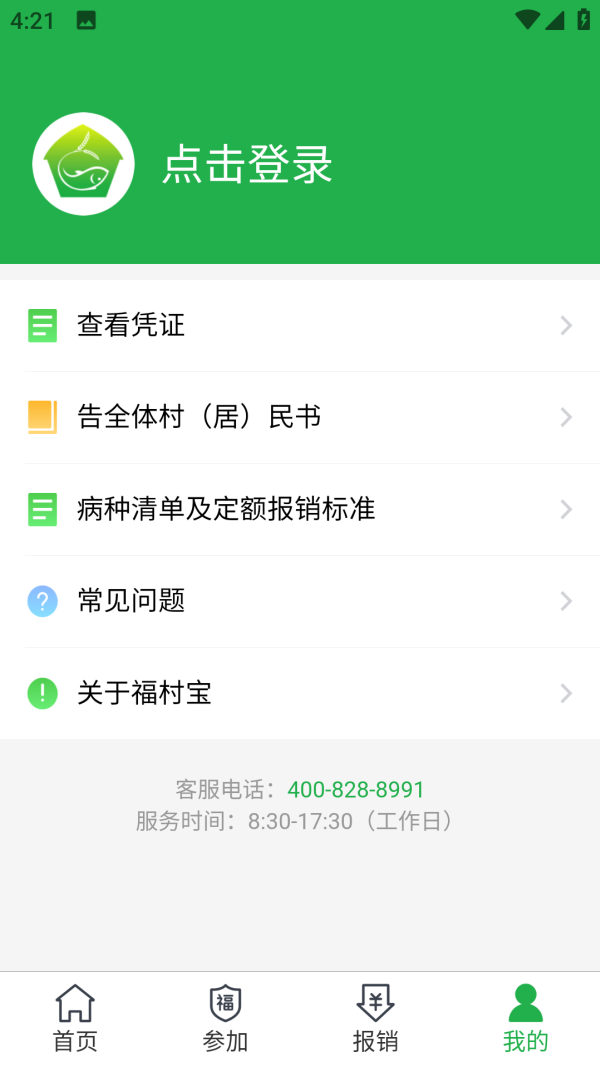
Task: Switch to the 参加 tab
Action: [225, 1018]
